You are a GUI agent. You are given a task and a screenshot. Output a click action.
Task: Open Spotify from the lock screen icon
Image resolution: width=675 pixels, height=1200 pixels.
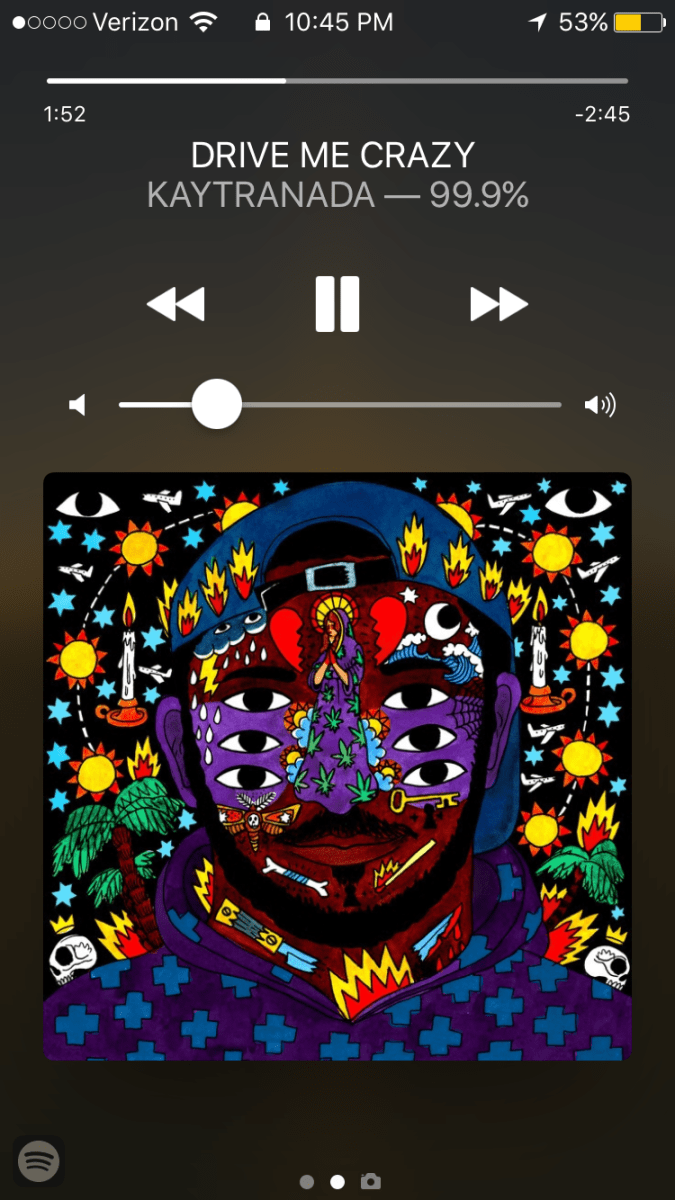38,1161
